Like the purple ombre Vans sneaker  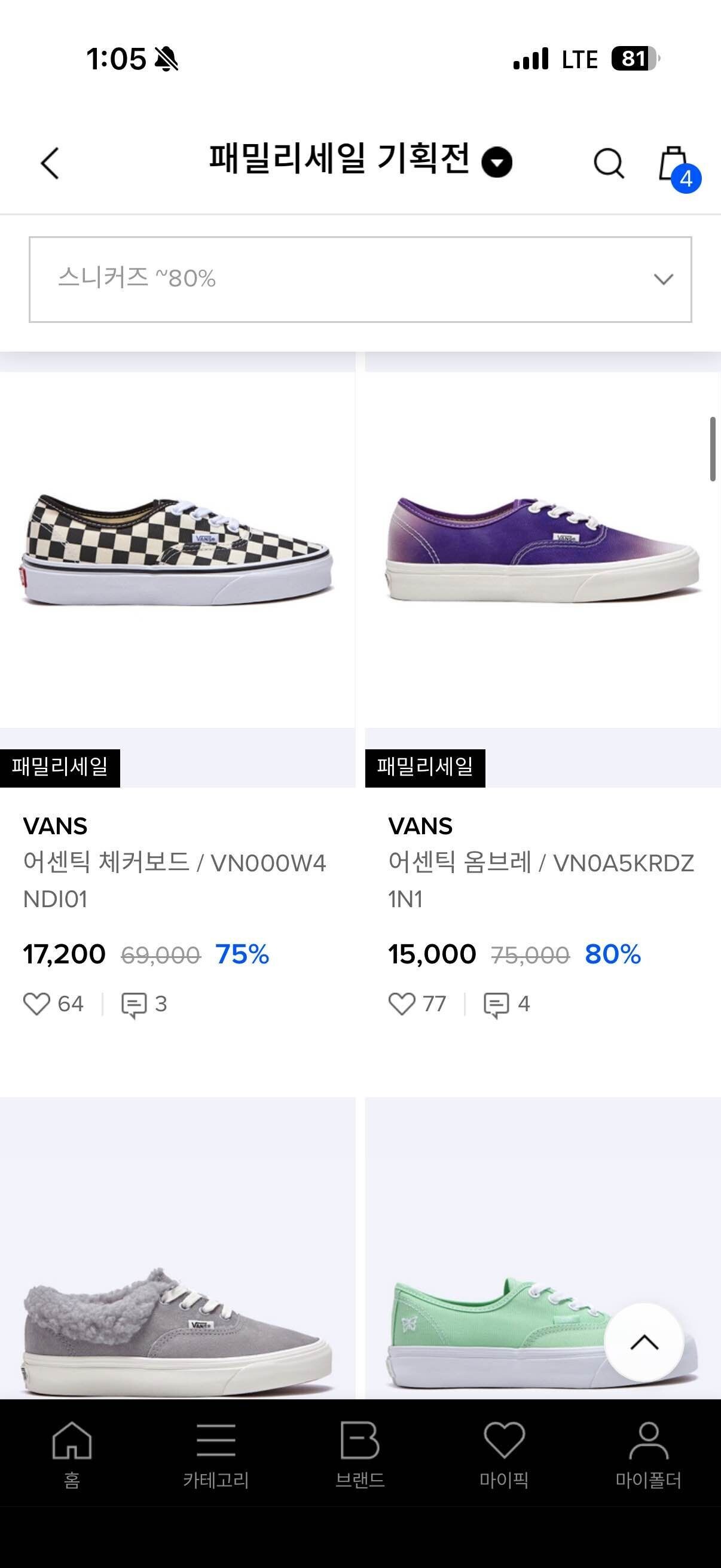[x=403, y=1003]
